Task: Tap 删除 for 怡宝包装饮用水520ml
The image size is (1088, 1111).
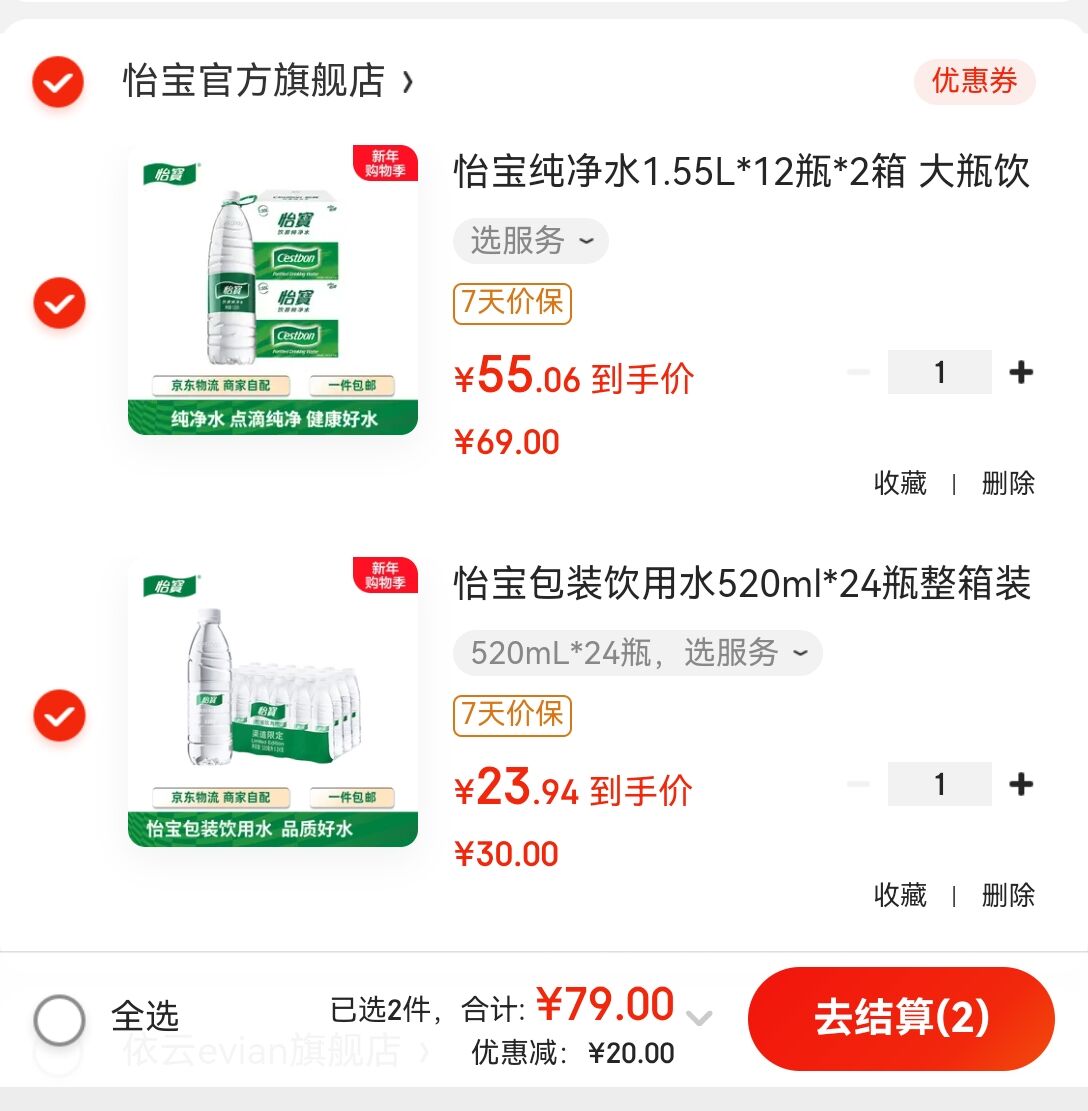Action: pos(1007,895)
